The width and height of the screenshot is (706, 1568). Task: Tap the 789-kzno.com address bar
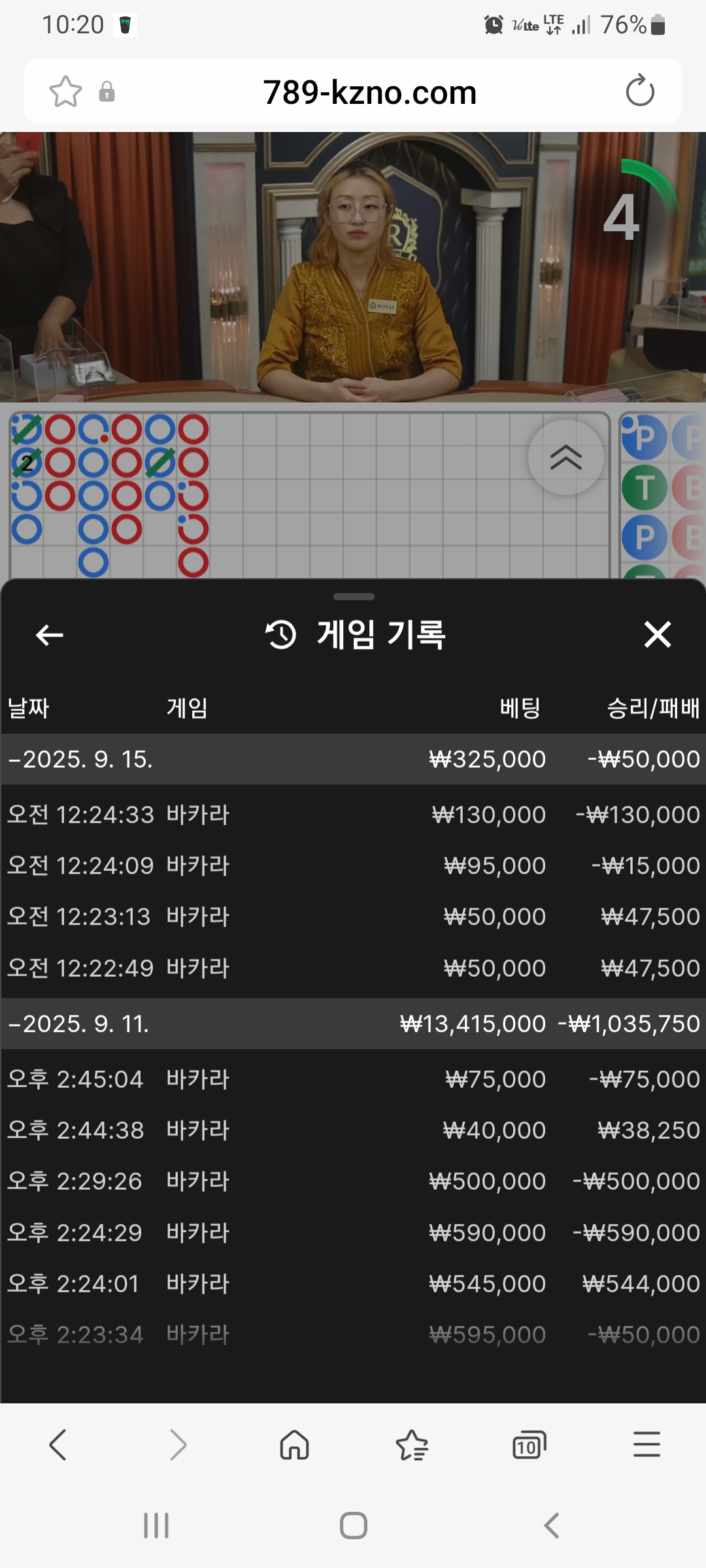pos(370,92)
